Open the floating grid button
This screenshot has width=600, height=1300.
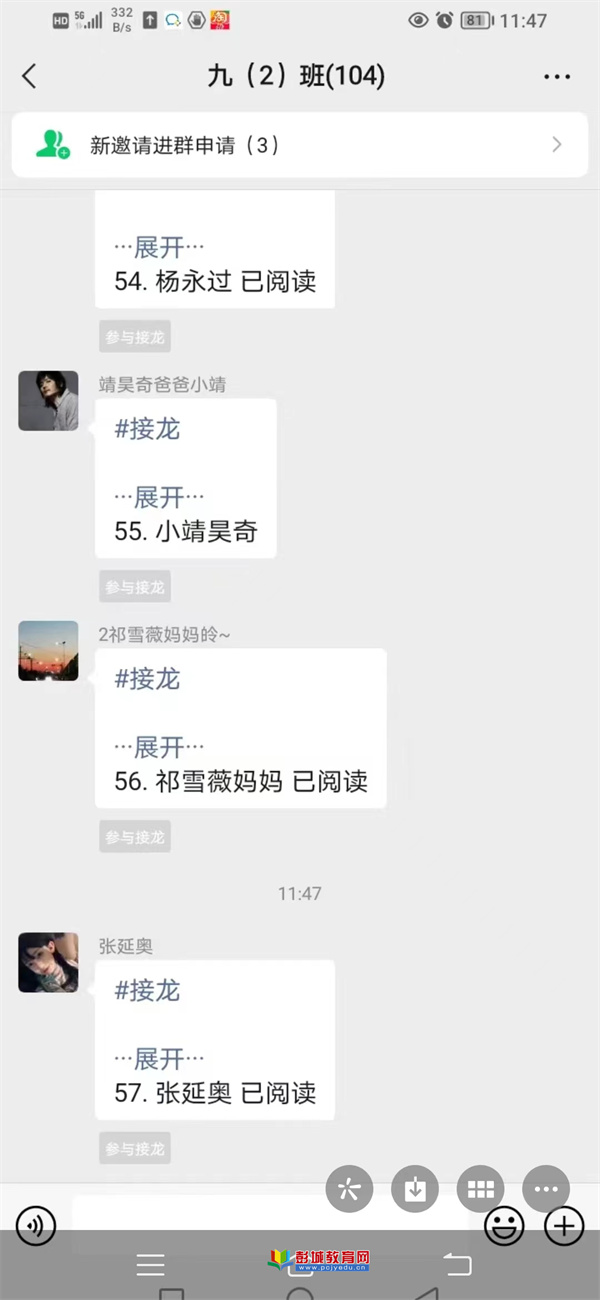481,1190
